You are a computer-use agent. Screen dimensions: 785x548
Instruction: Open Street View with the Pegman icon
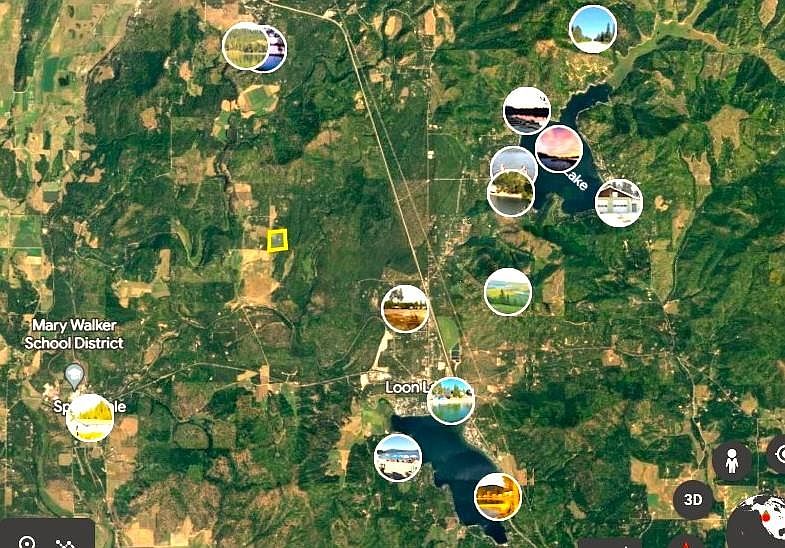(732, 462)
